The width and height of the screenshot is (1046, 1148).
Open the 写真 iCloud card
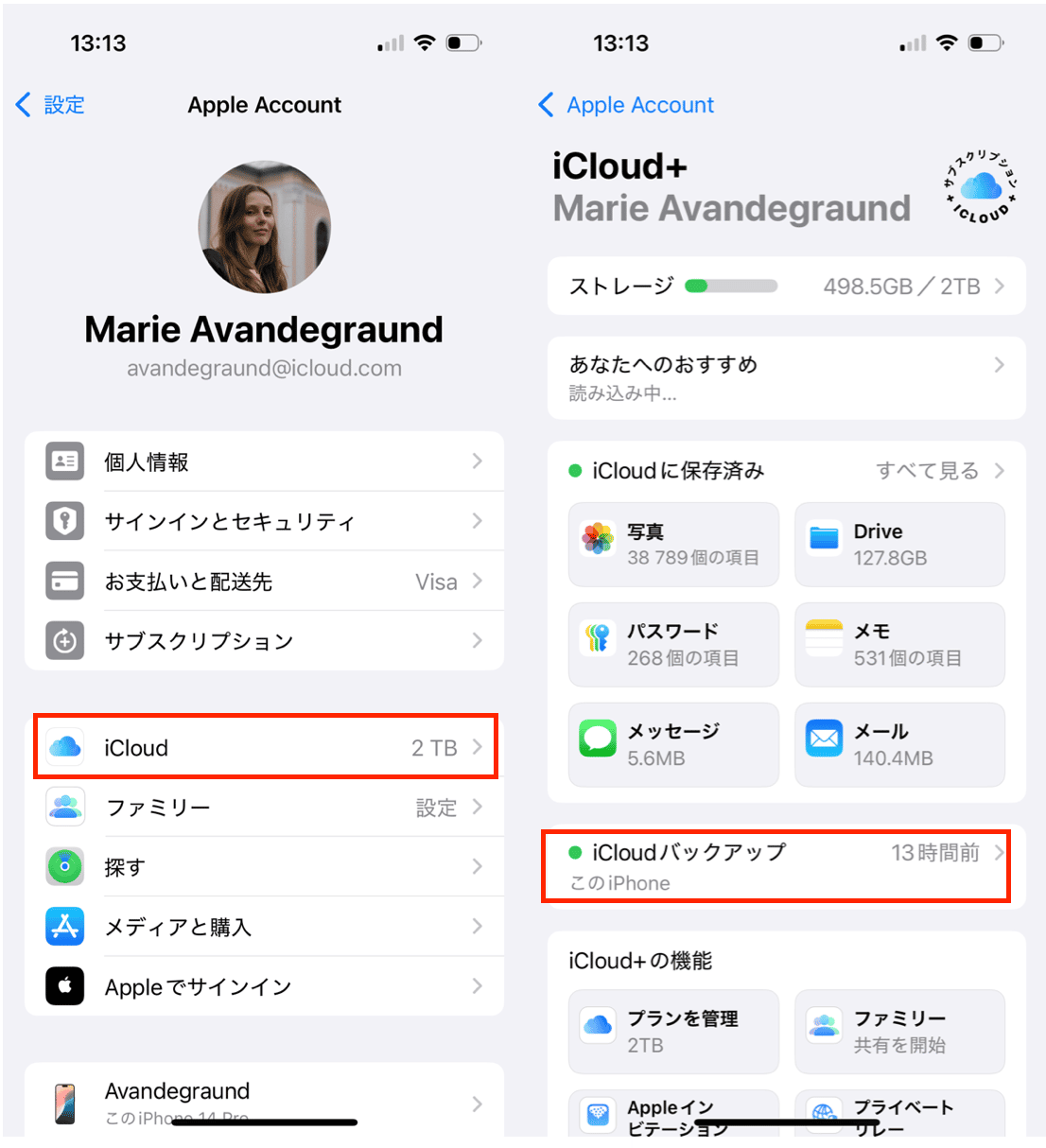click(673, 544)
